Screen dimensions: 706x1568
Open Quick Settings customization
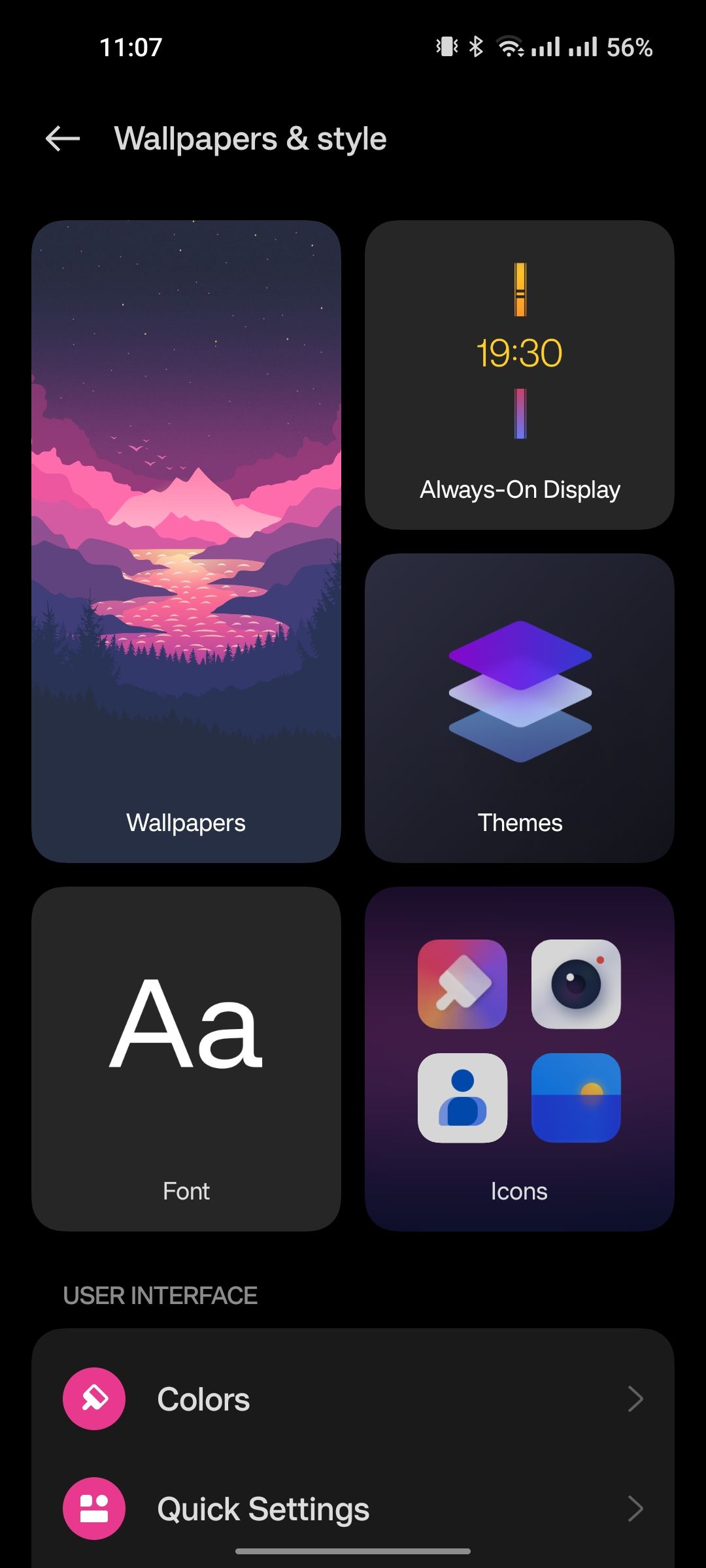[x=353, y=1509]
